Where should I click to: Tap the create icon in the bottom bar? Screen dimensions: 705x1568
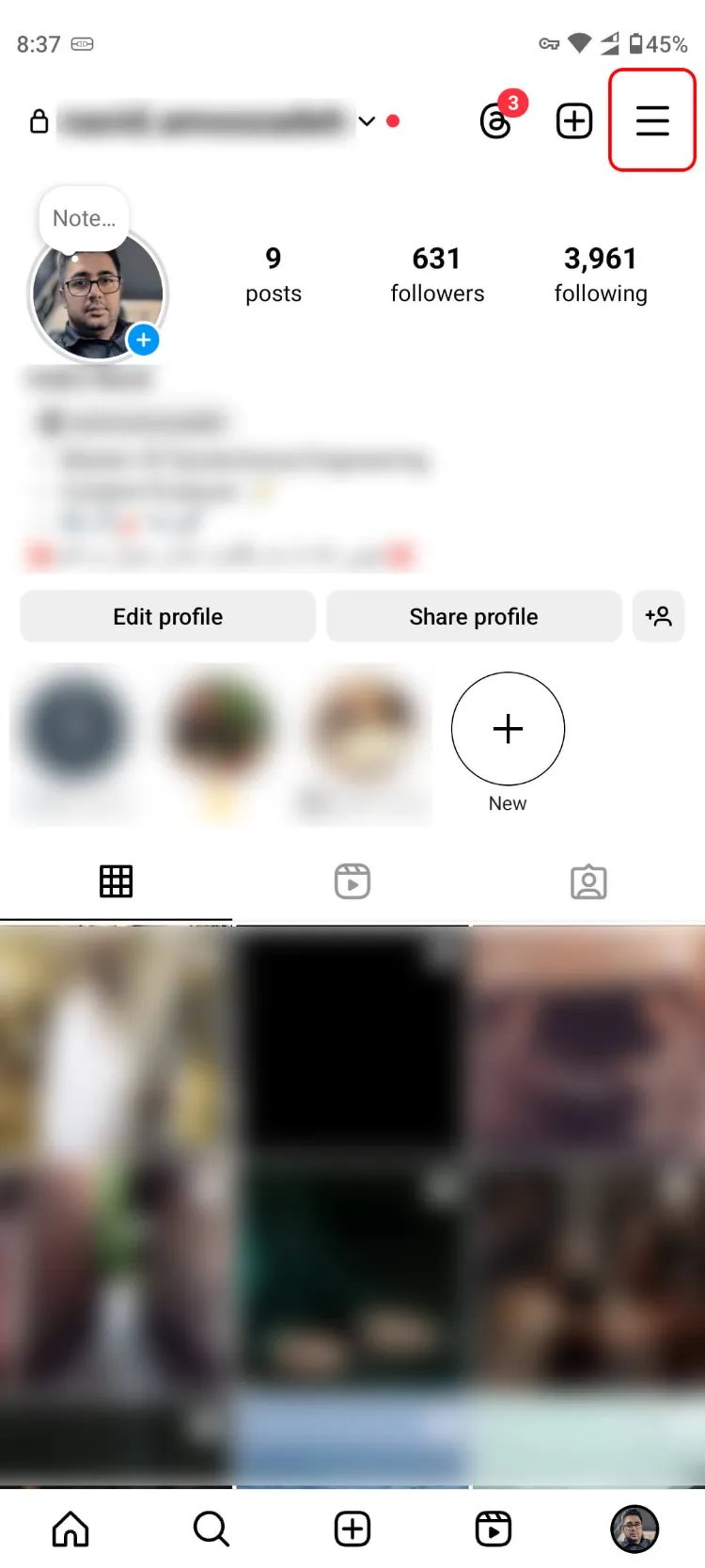pyautogui.click(x=352, y=1528)
